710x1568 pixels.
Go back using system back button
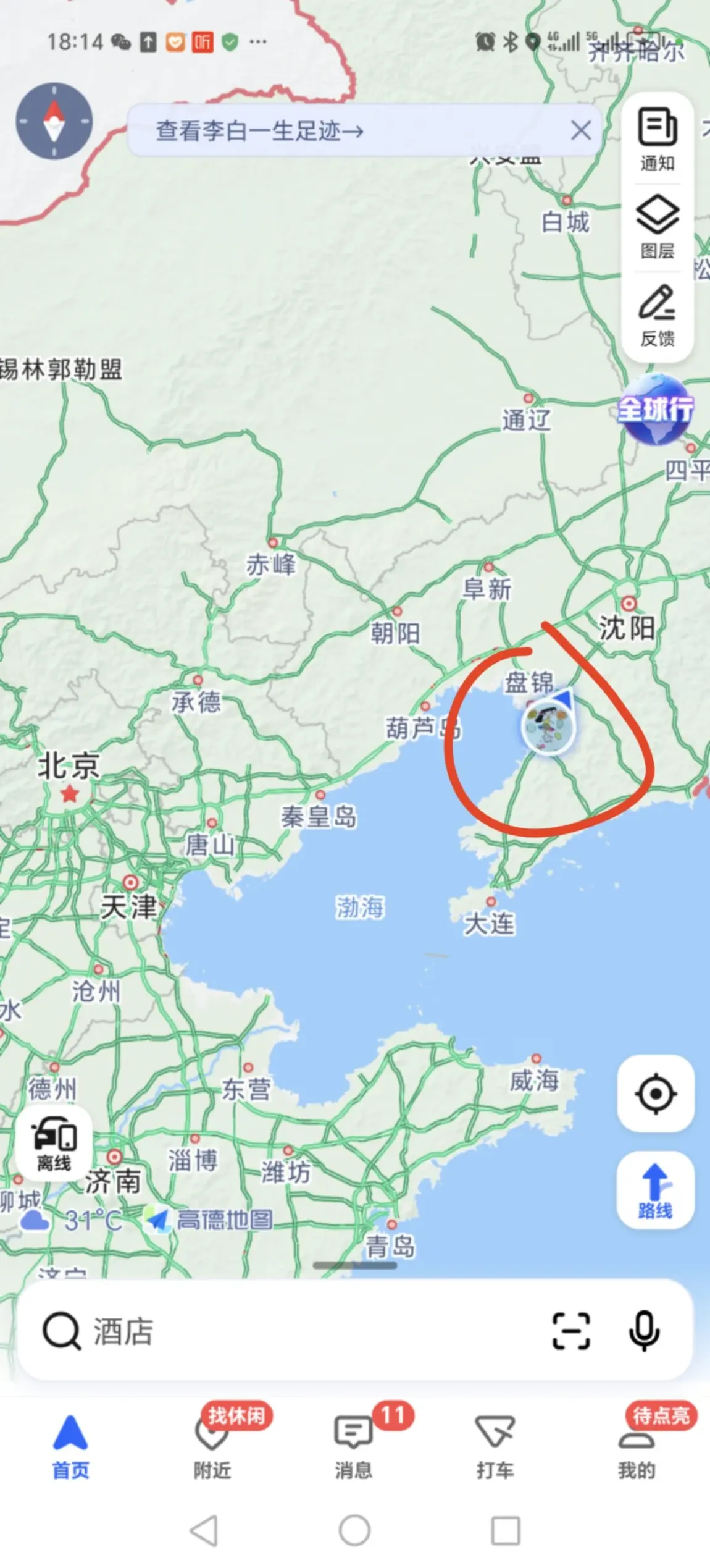pyautogui.click(x=204, y=1531)
